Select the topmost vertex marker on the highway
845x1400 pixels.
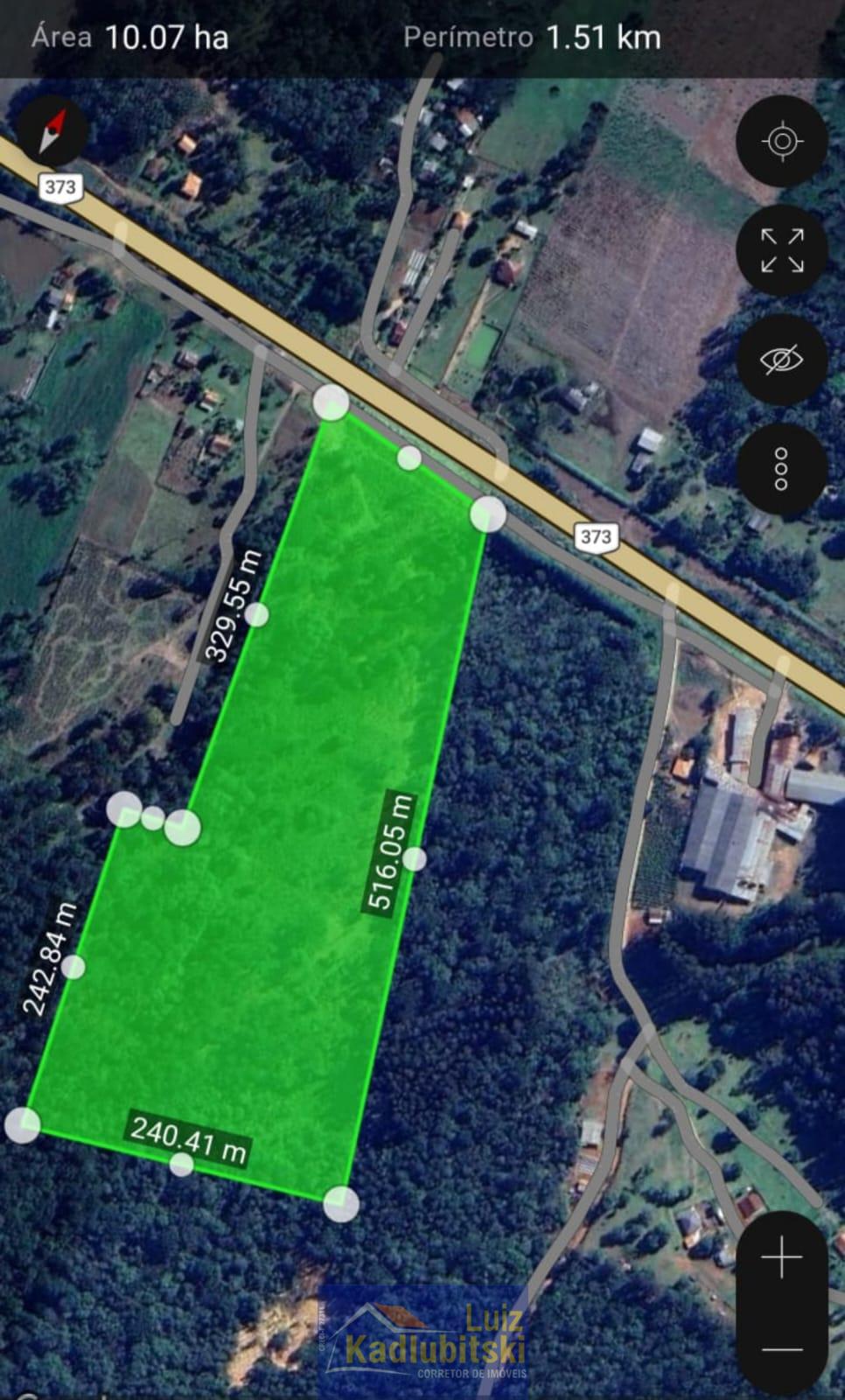coord(332,405)
